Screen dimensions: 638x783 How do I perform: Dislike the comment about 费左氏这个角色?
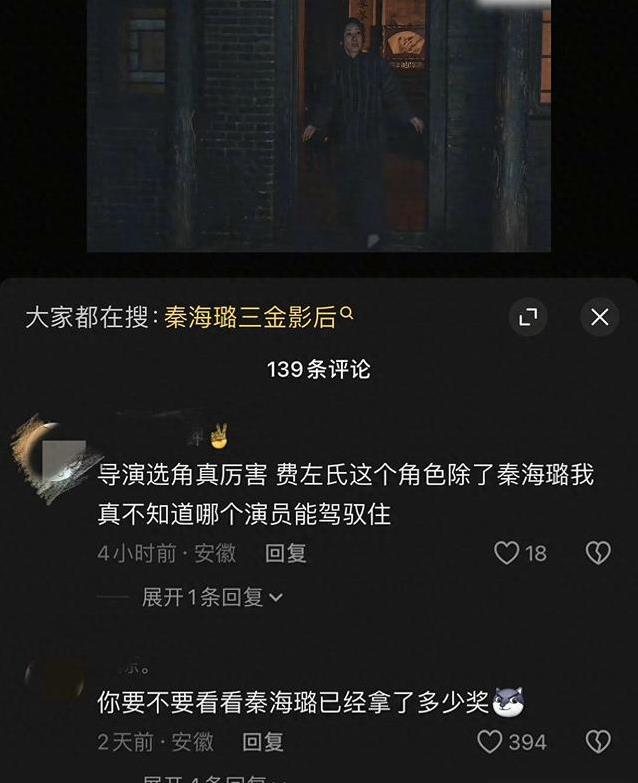pyautogui.click(x=598, y=553)
